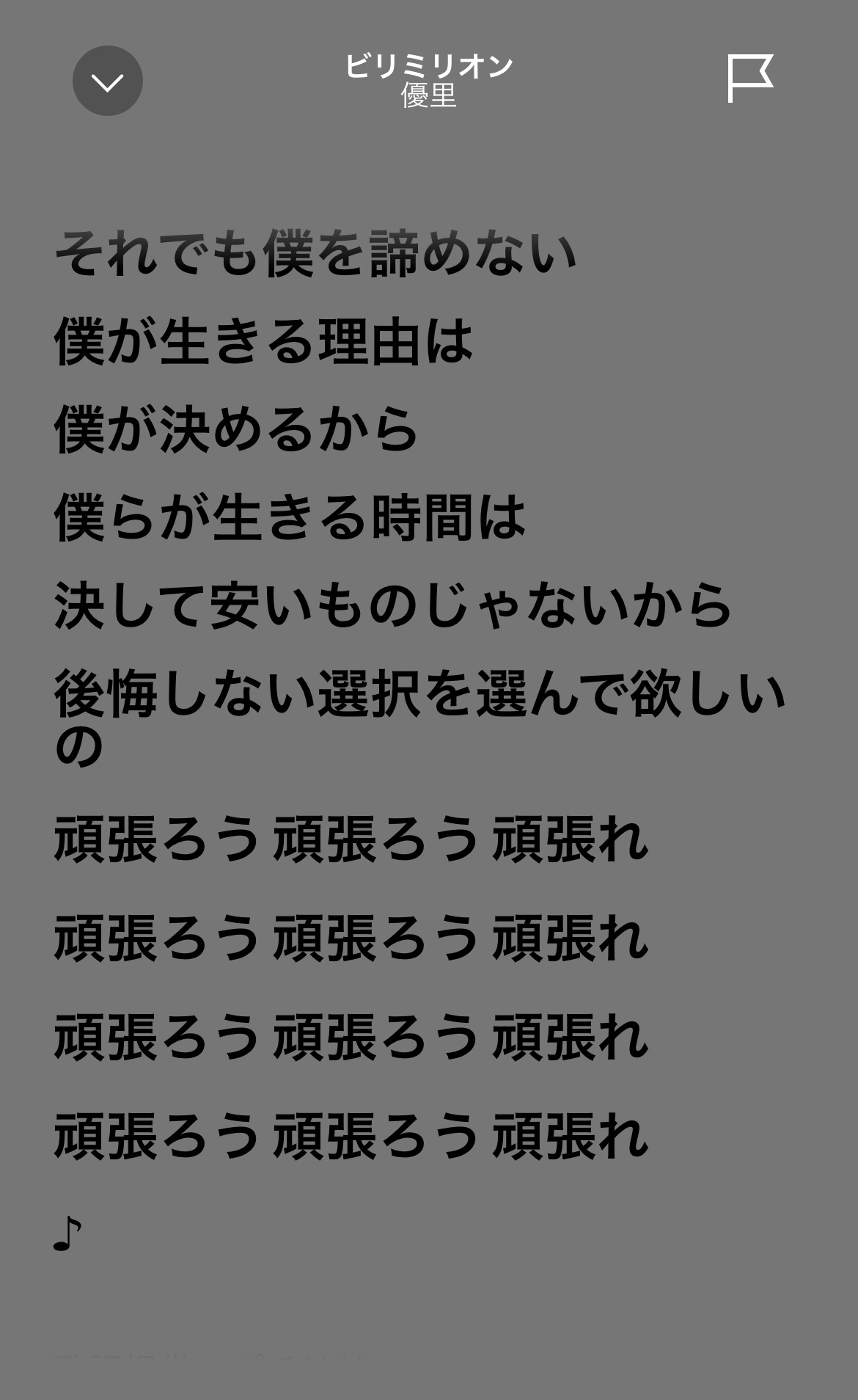Image resolution: width=858 pixels, height=1400 pixels.
Task: Jump to lyric line 僕が生きる理由は
Action: point(264,341)
